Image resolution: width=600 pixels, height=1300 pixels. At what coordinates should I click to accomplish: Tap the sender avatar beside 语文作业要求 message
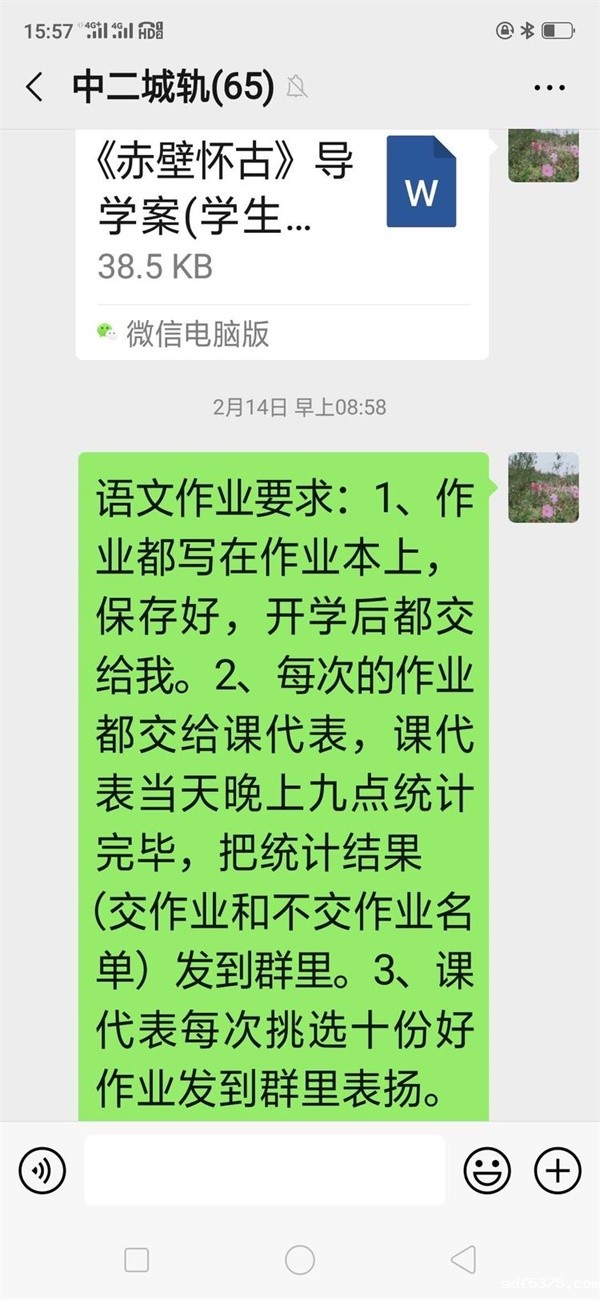(x=543, y=487)
